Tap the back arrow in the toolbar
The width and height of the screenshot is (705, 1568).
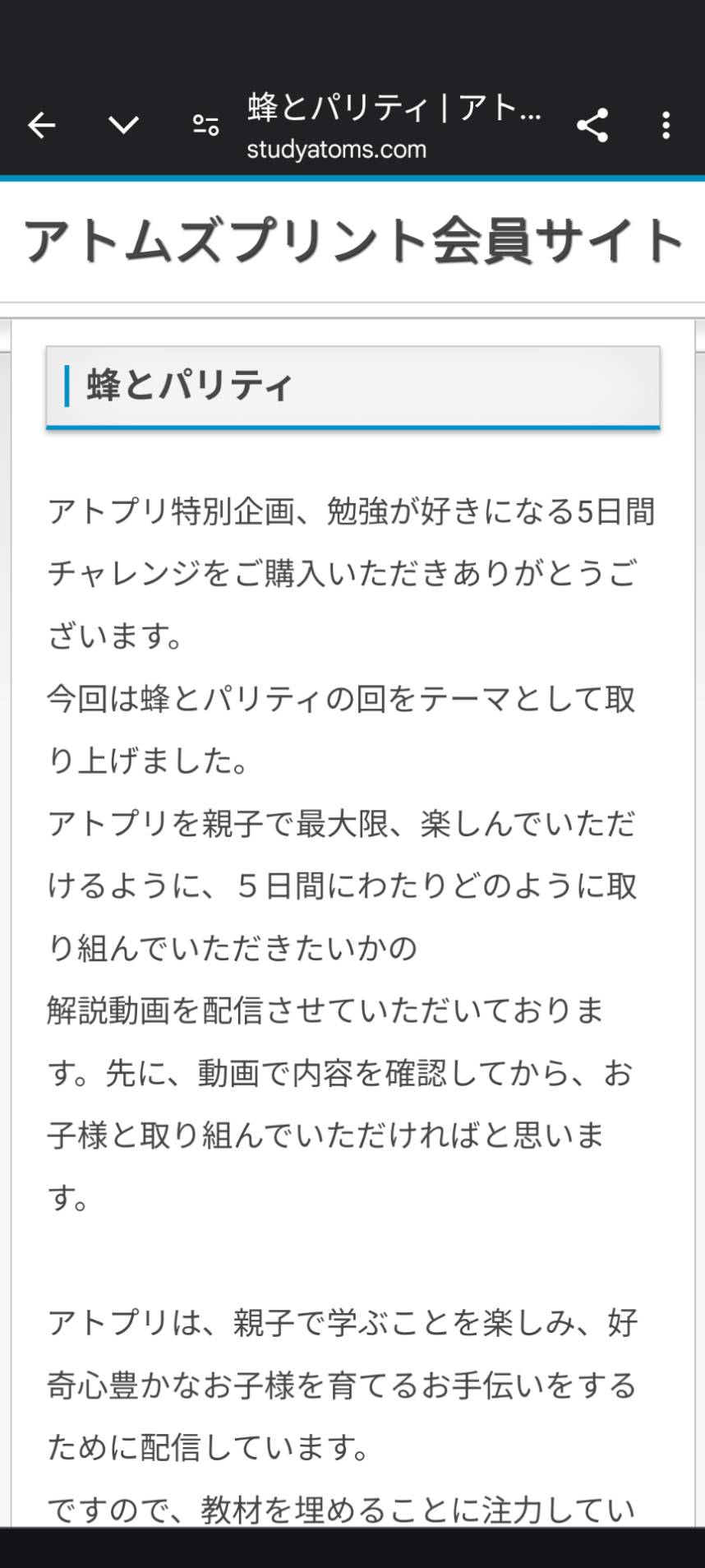coord(42,125)
